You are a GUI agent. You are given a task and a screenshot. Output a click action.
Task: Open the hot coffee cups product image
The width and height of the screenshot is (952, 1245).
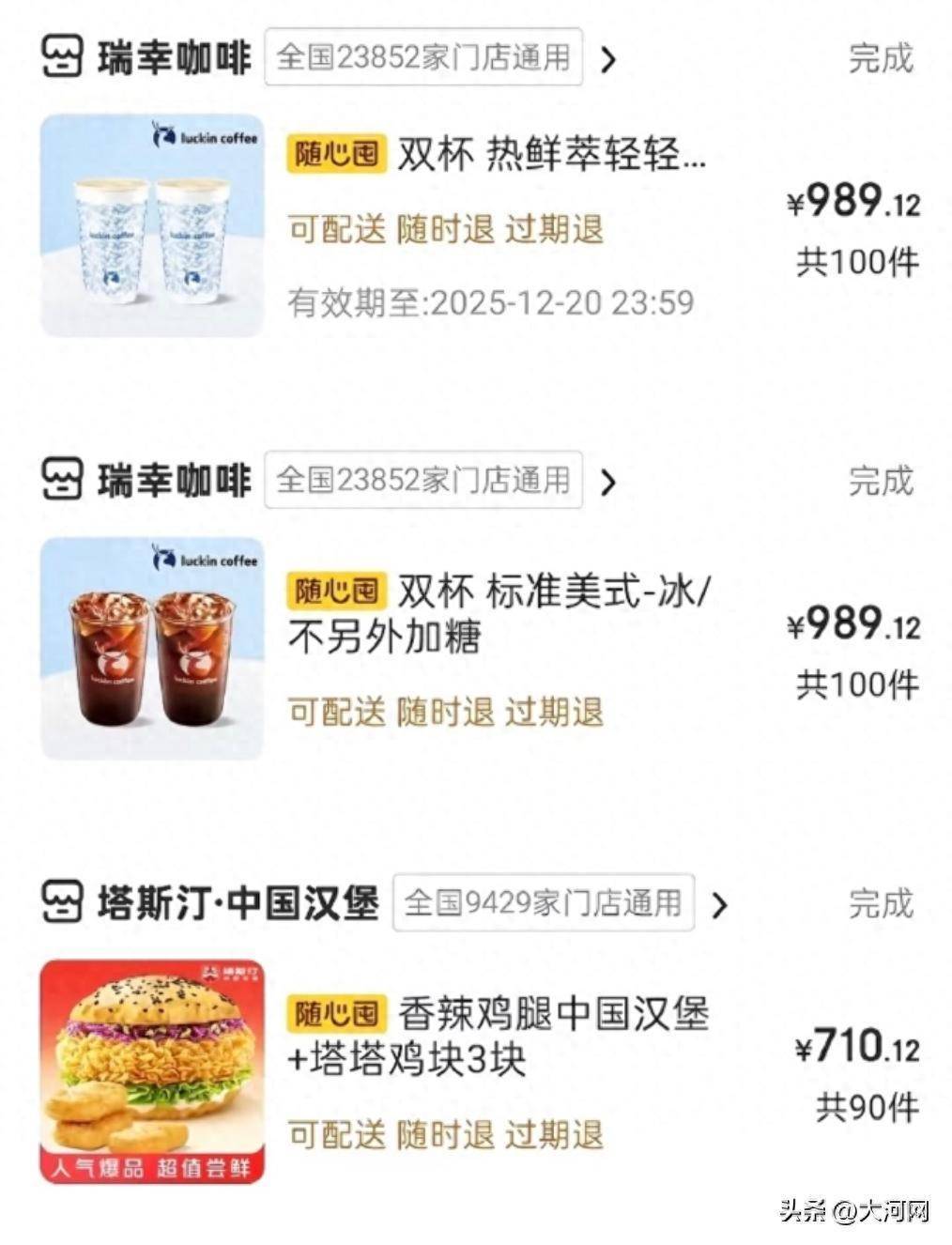pyautogui.click(x=152, y=225)
